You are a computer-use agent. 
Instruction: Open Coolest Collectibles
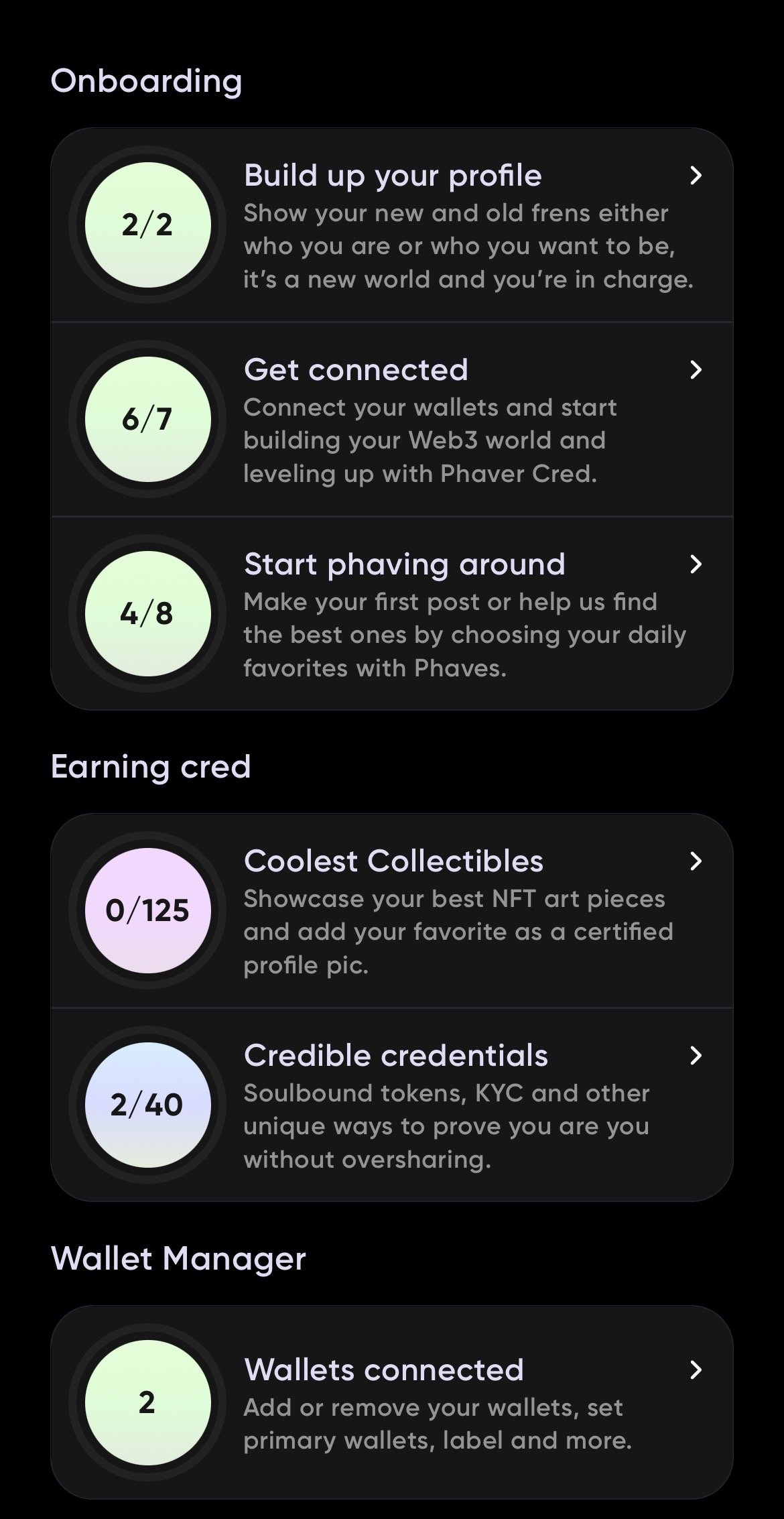[x=392, y=910]
